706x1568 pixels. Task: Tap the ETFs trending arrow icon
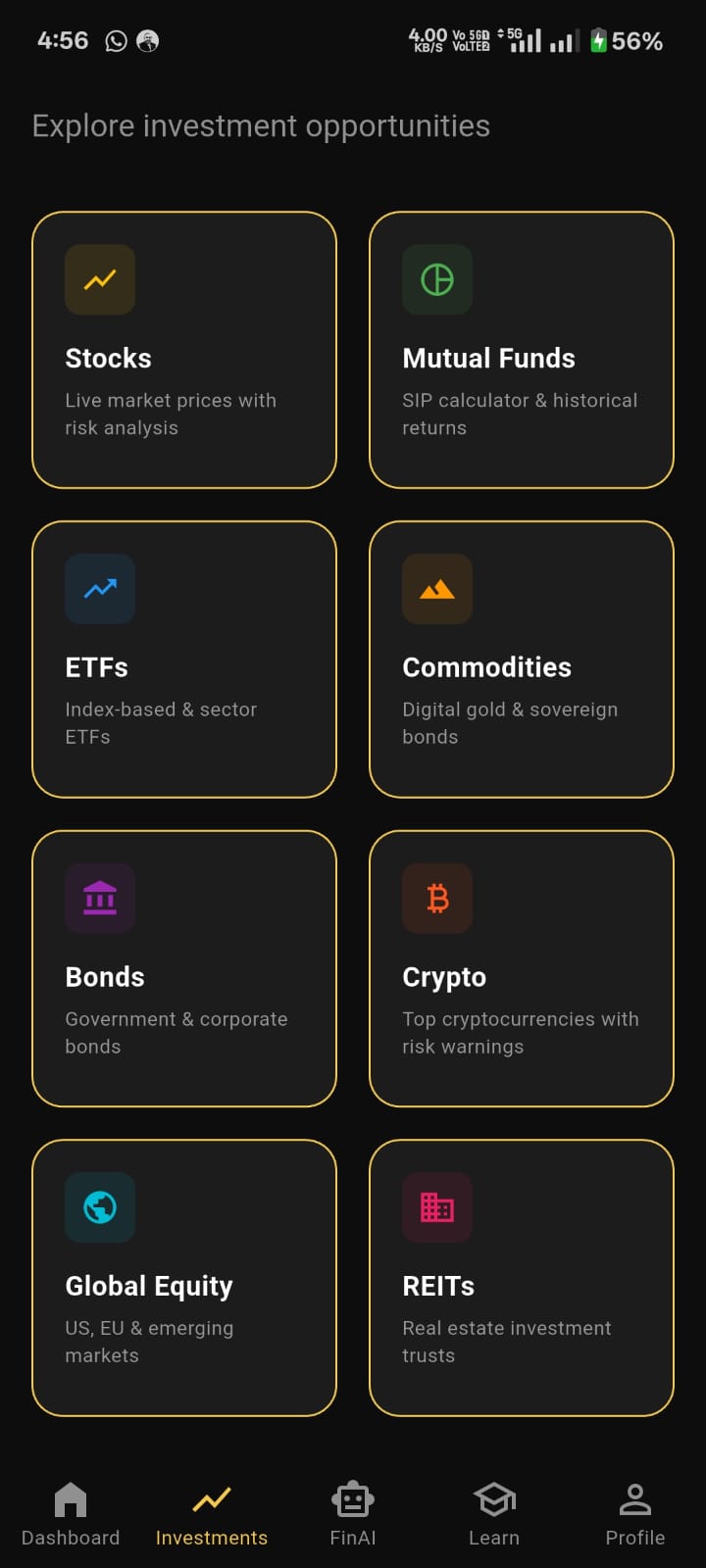99,589
